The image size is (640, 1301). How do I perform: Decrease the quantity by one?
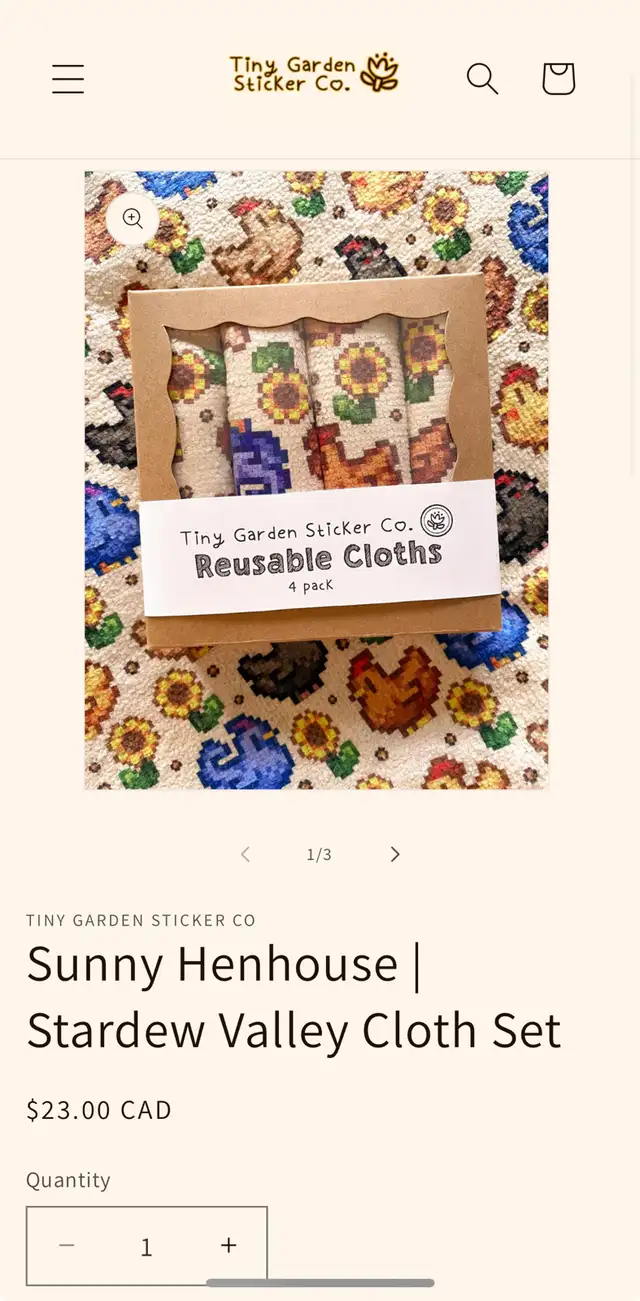click(x=66, y=1245)
